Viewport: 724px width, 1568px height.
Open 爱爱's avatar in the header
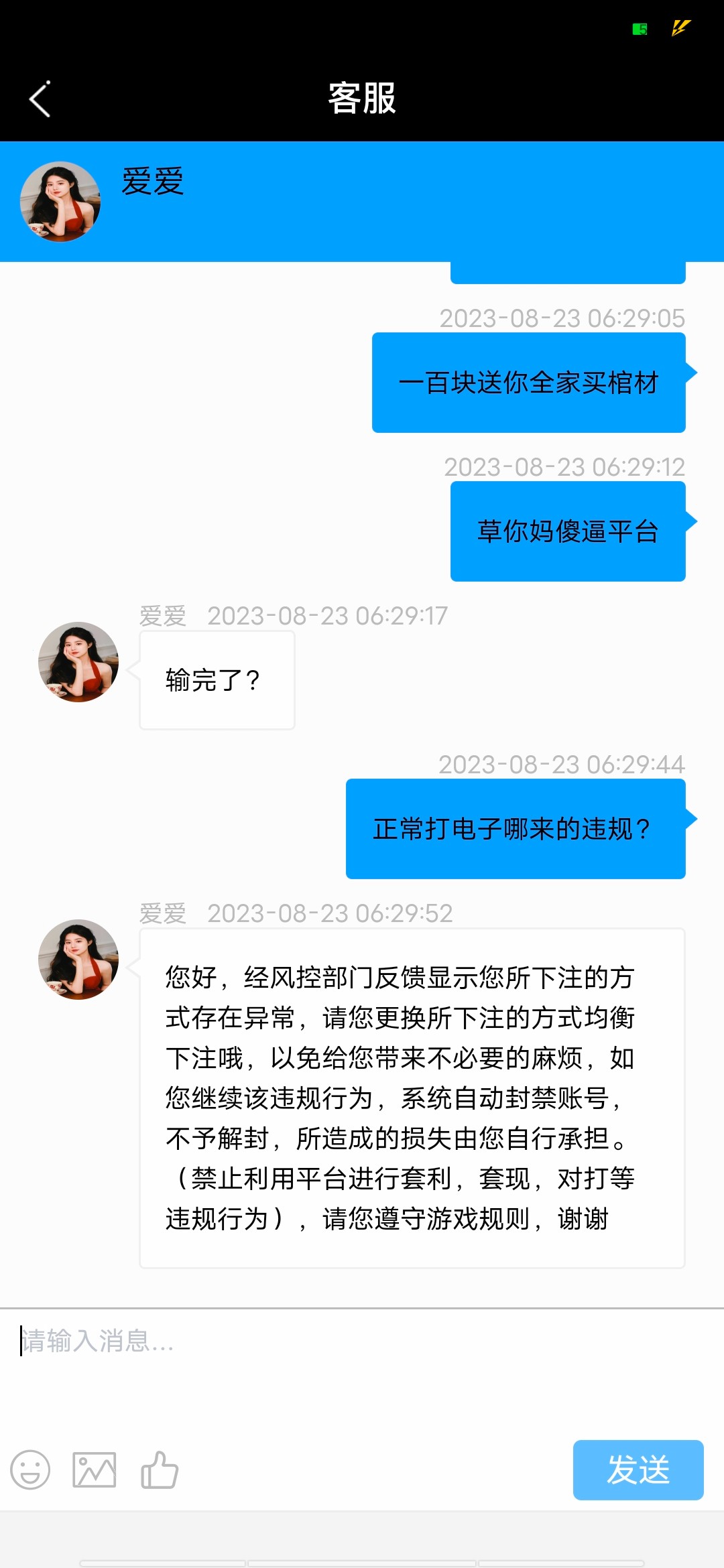tap(60, 201)
